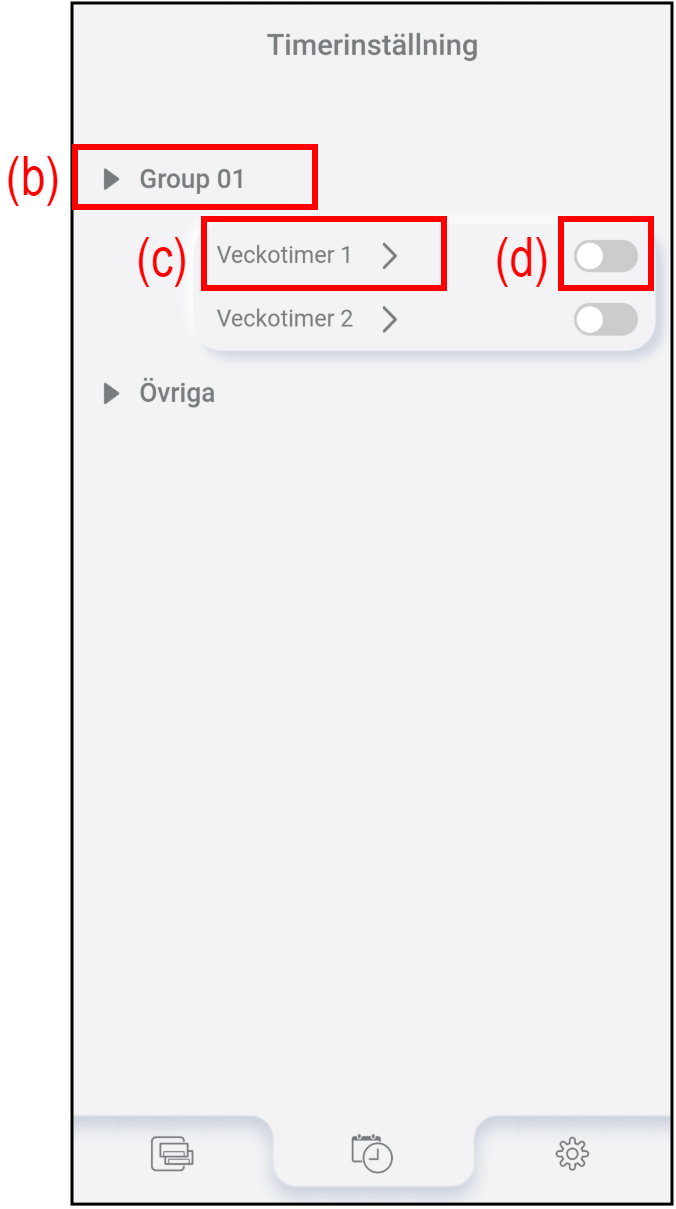Viewport: 676px width, 1209px height.
Task: Go to the settings gear tab
Action: 572,1154
